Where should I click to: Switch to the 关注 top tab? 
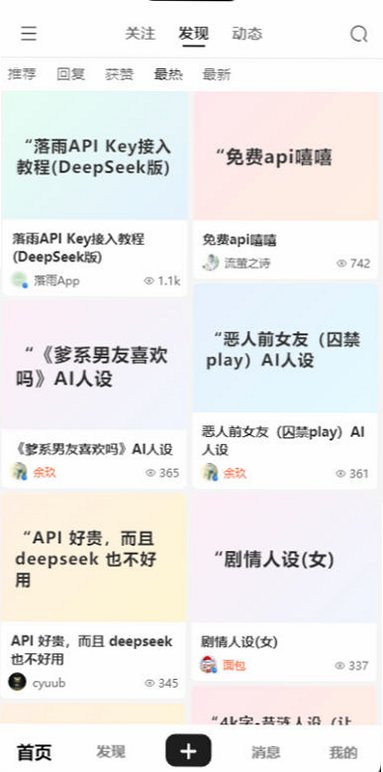point(140,34)
